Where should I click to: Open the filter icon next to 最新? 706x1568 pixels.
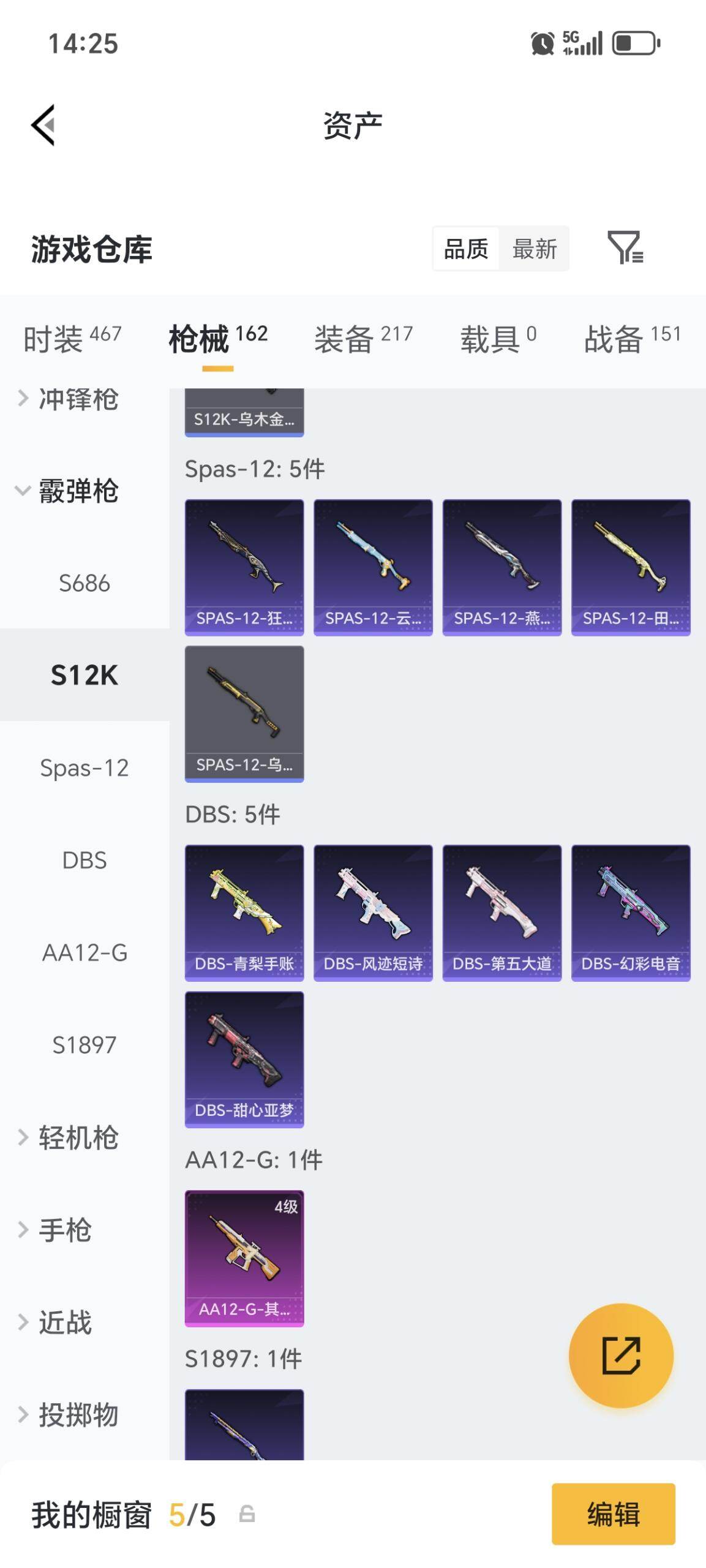pyautogui.click(x=625, y=248)
